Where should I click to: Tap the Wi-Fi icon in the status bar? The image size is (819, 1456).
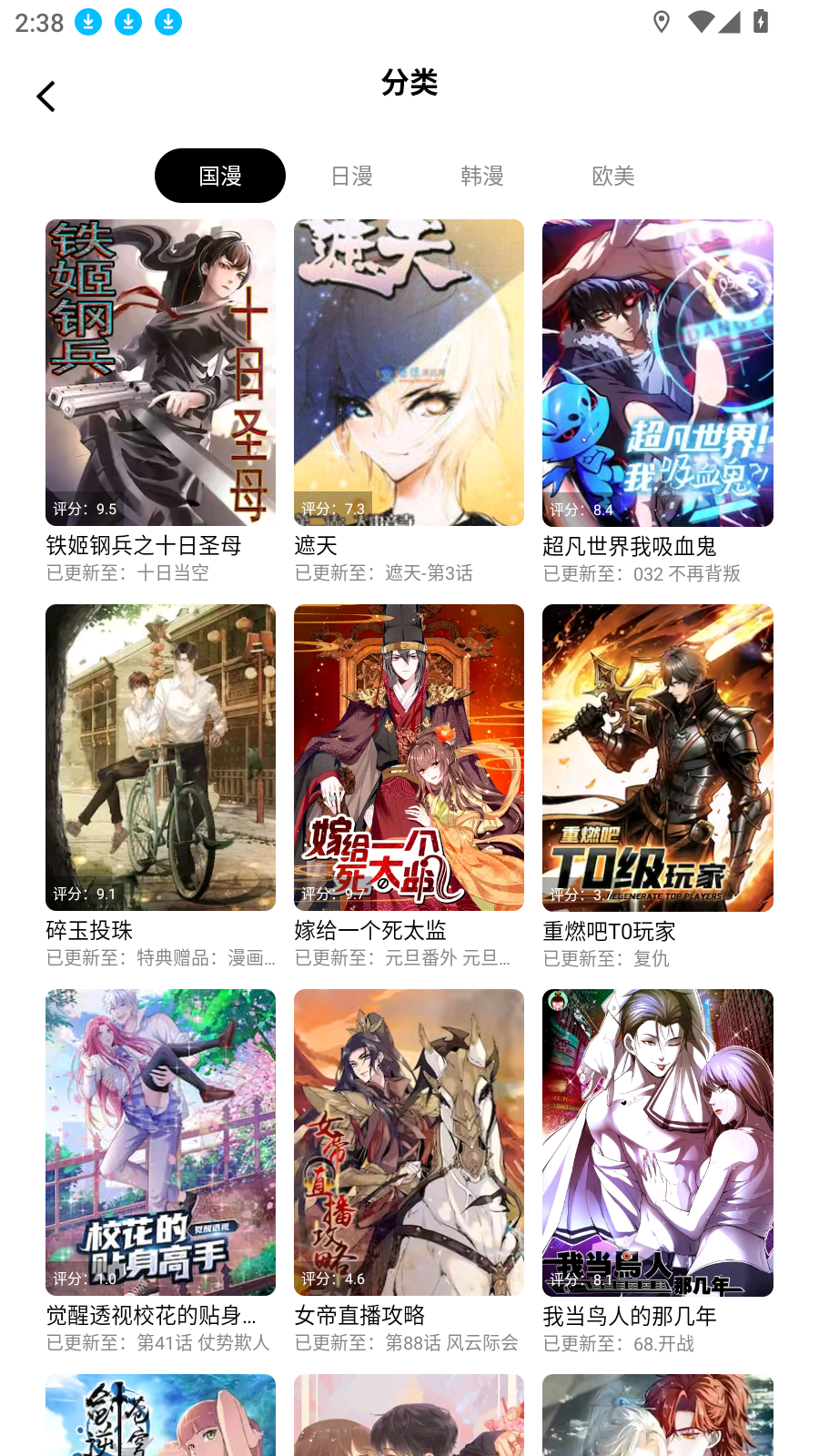click(699, 22)
